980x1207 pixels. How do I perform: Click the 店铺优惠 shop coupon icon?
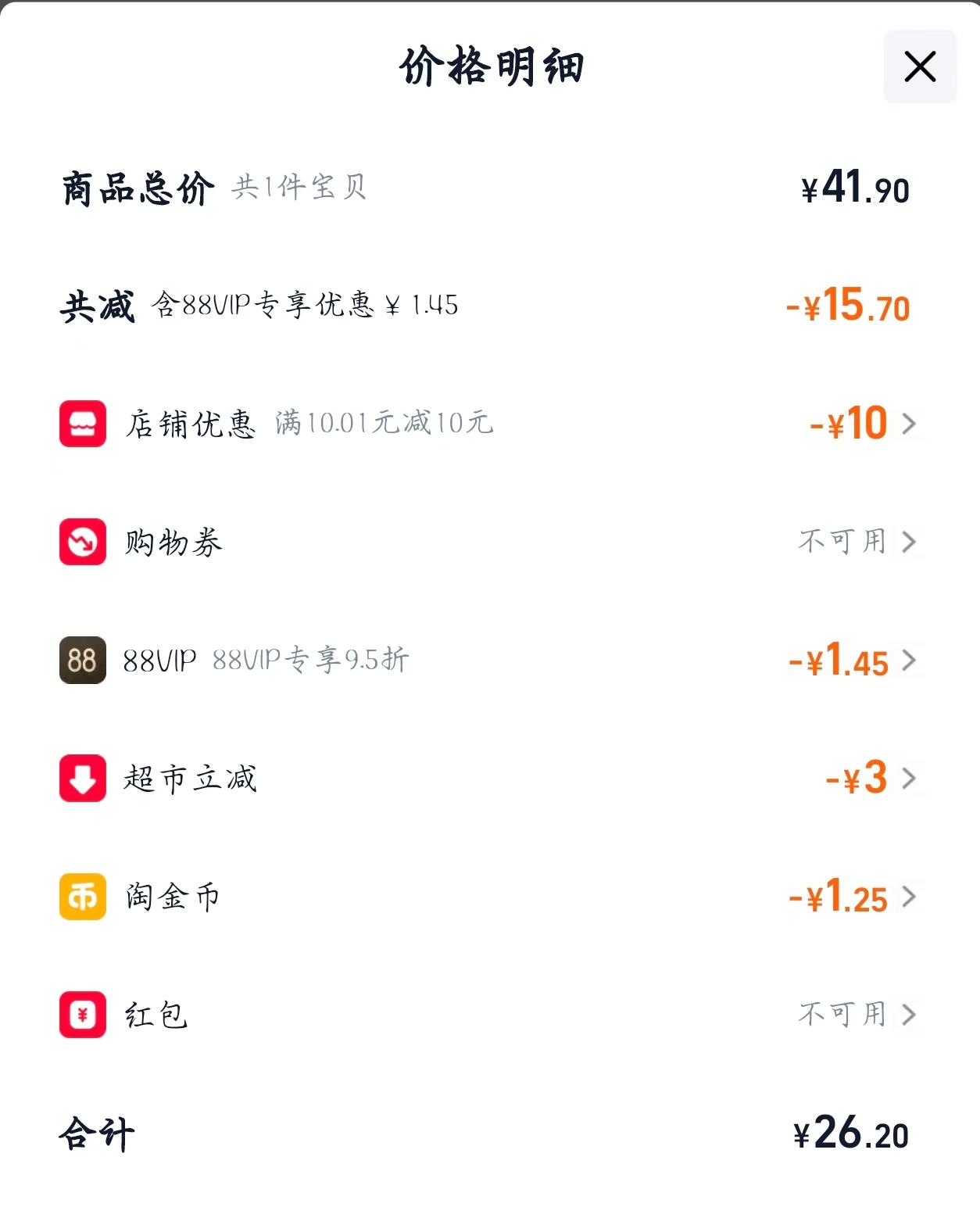pyautogui.click(x=82, y=424)
